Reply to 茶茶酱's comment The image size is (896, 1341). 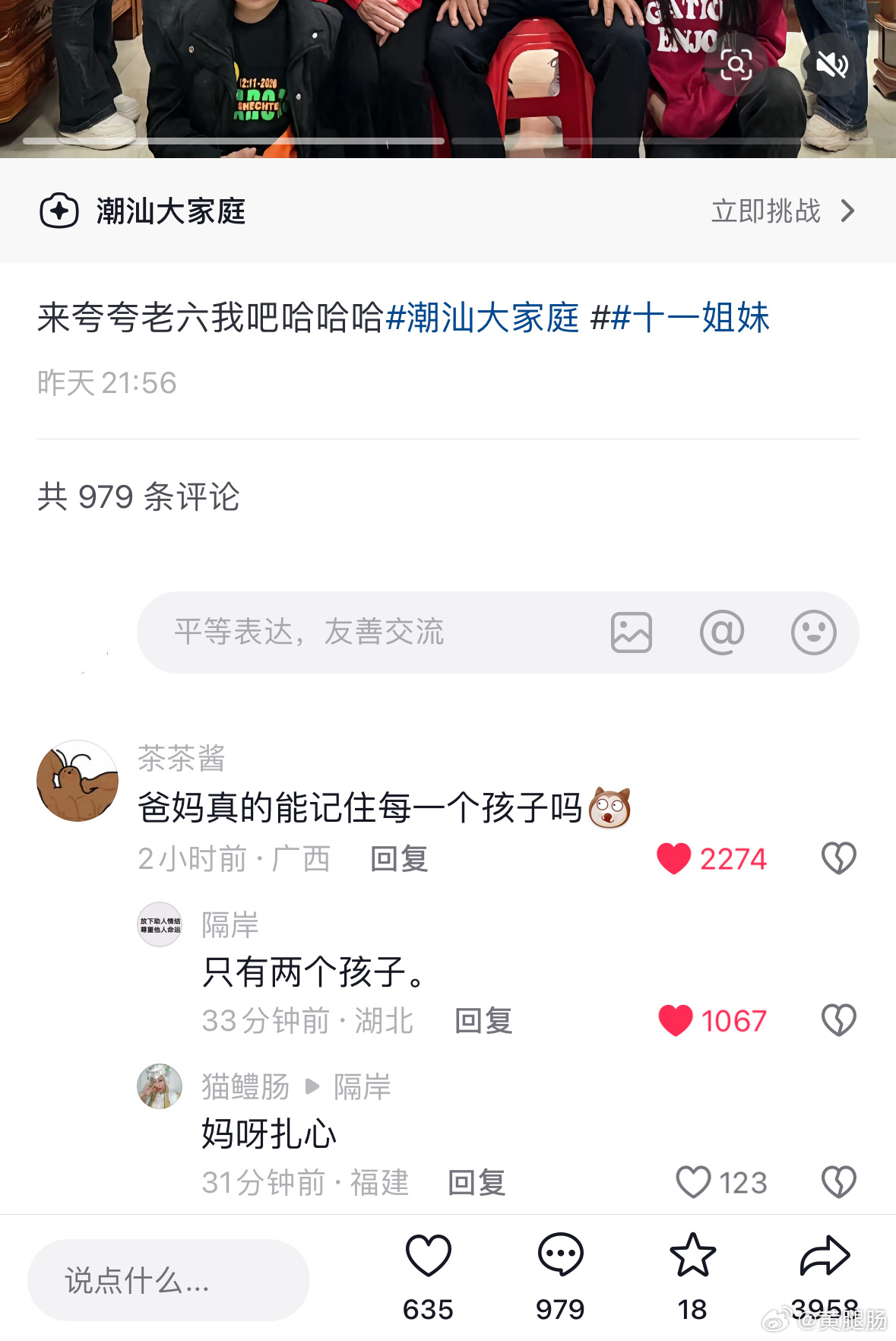pyautogui.click(x=399, y=859)
